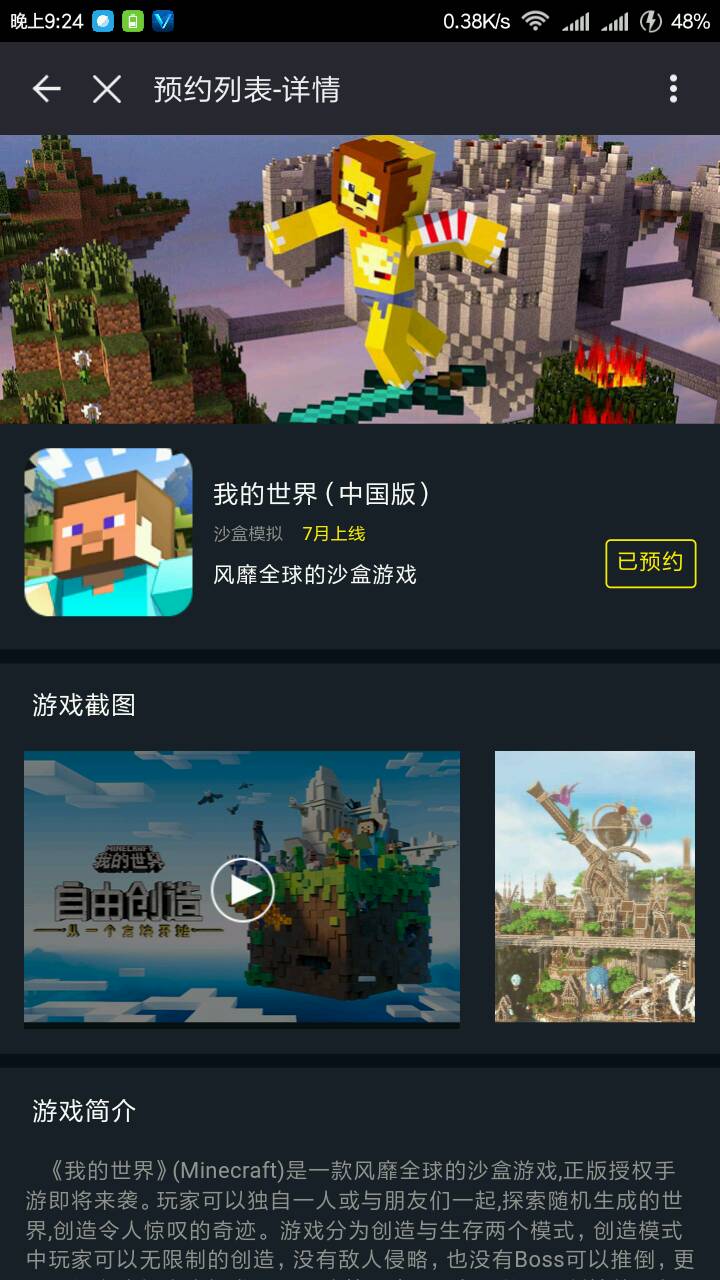Viewport: 720px width, 1280px height.
Task: Close the 预约列表-详情 page
Action: (107, 89)
